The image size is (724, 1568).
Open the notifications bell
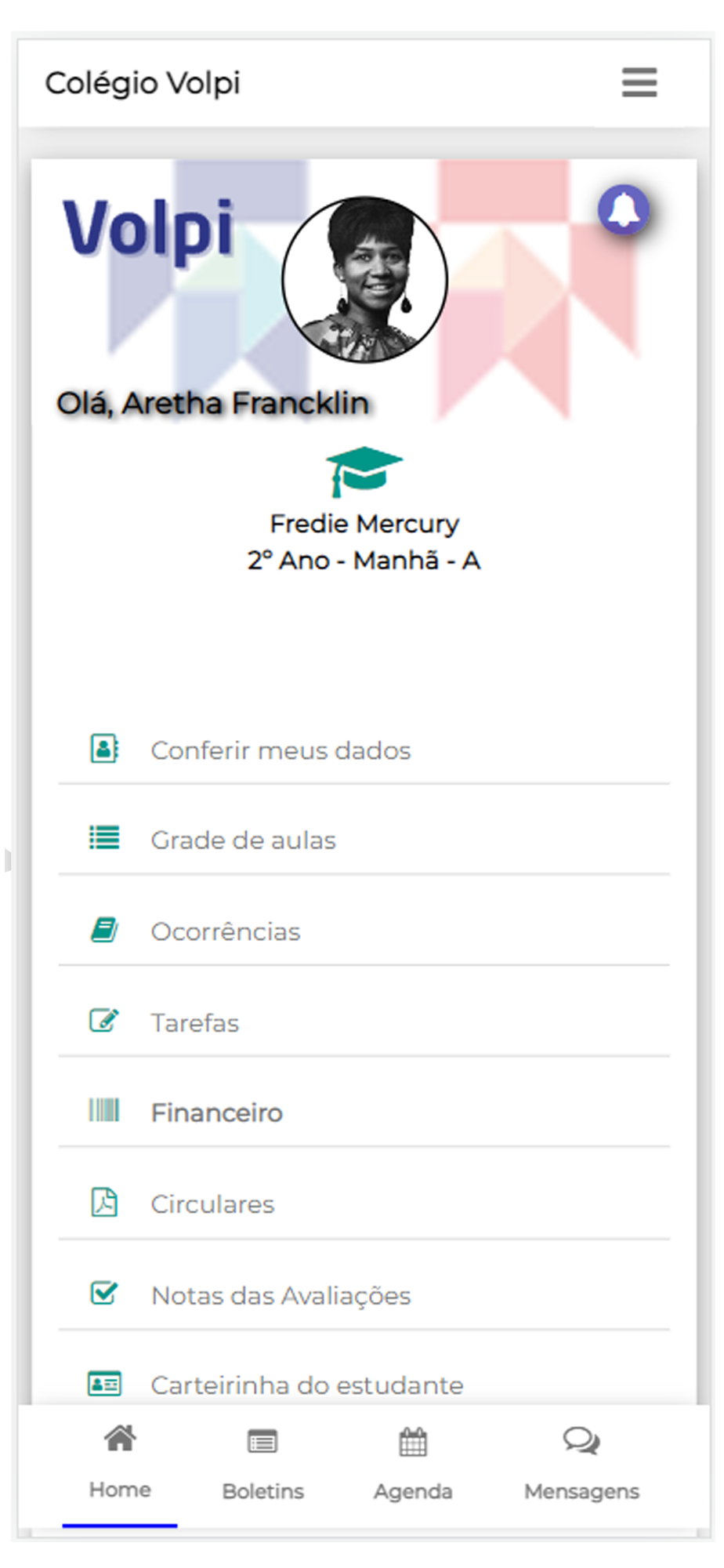(624, 209)
